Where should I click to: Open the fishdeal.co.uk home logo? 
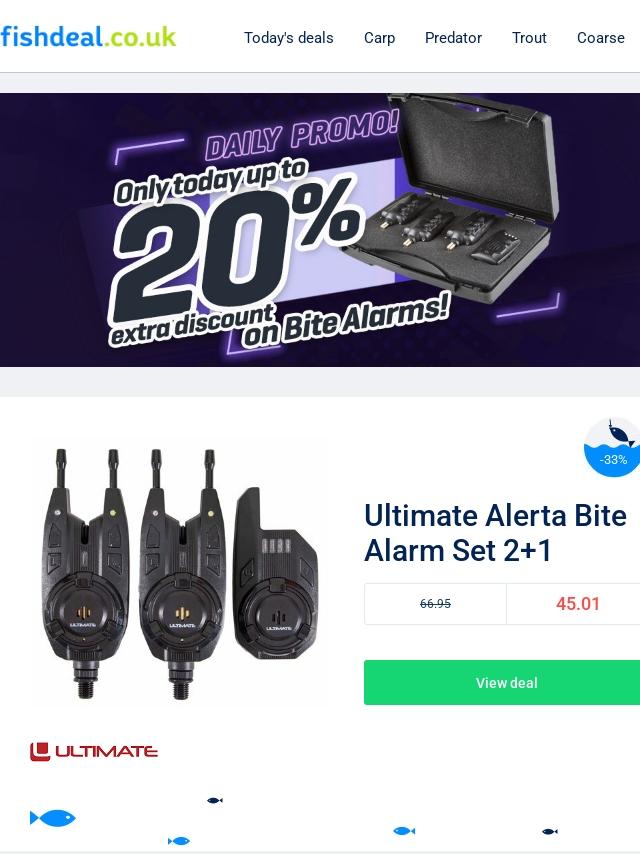click(x=88, y=37)
